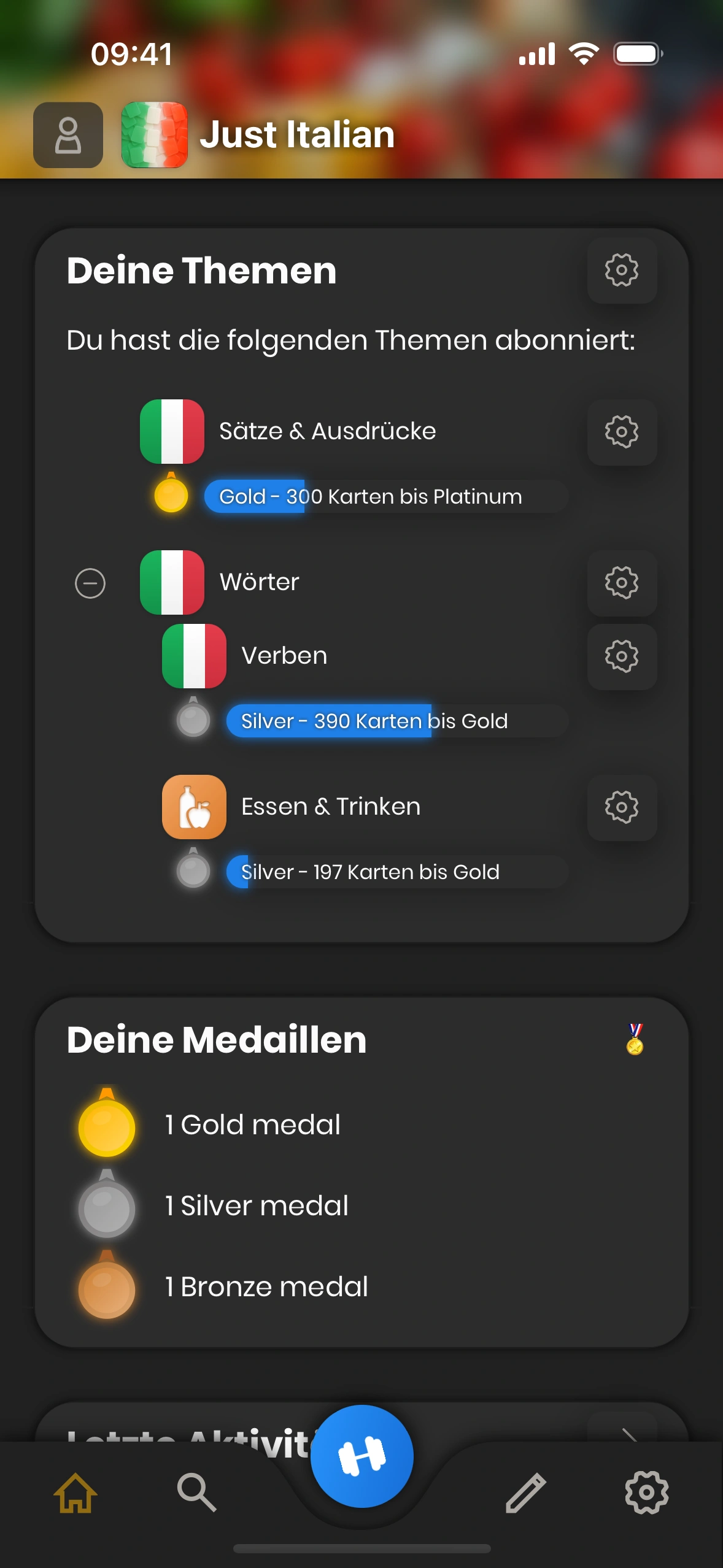This screenshot has height=1568, width=723.
Task: Open the user profile icon
Action: point(68,135)
